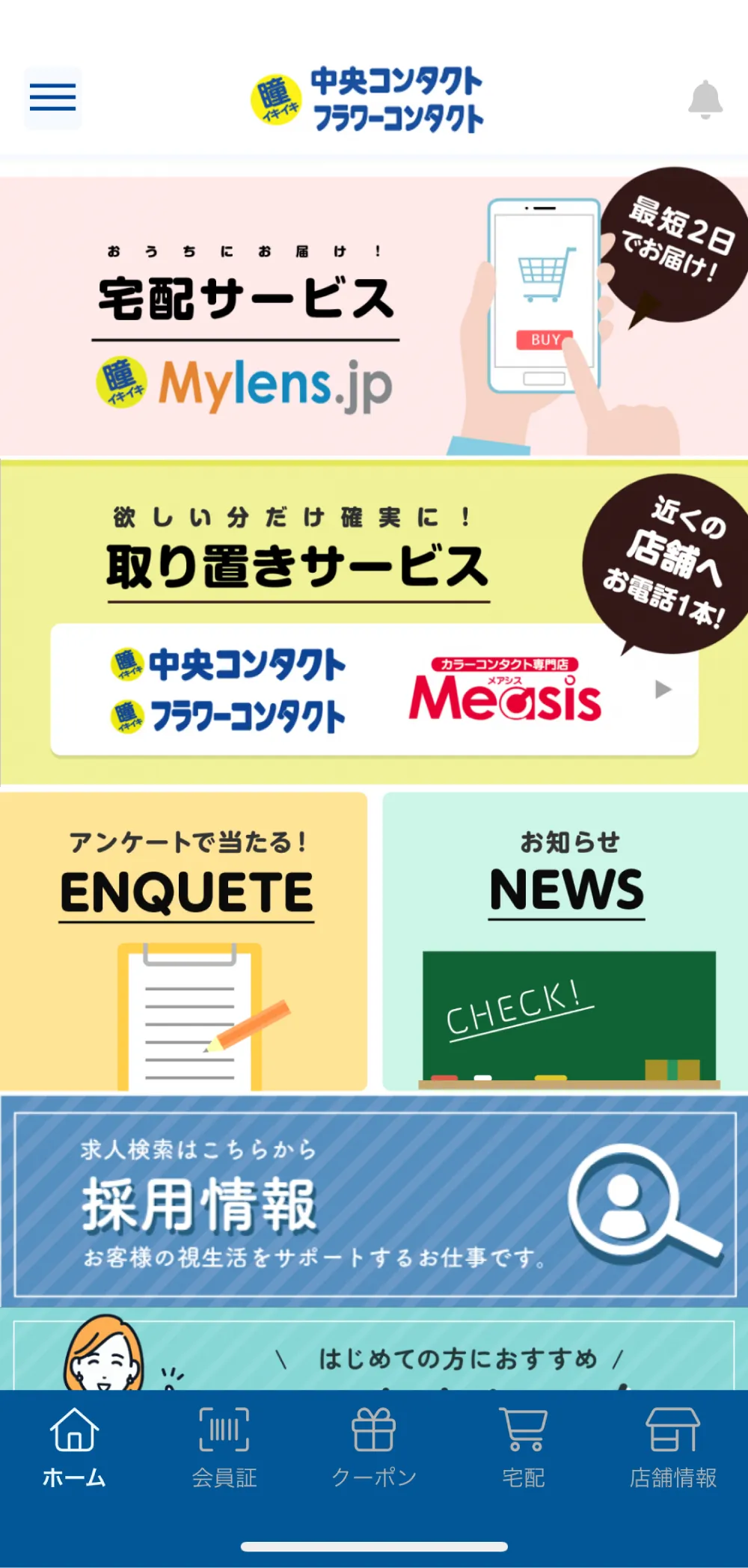This screenshot has width=748, height=1568.
Task: Tap the 瞳イキイキ badge beside Mylens.jp
Action: tap(121, 383)
